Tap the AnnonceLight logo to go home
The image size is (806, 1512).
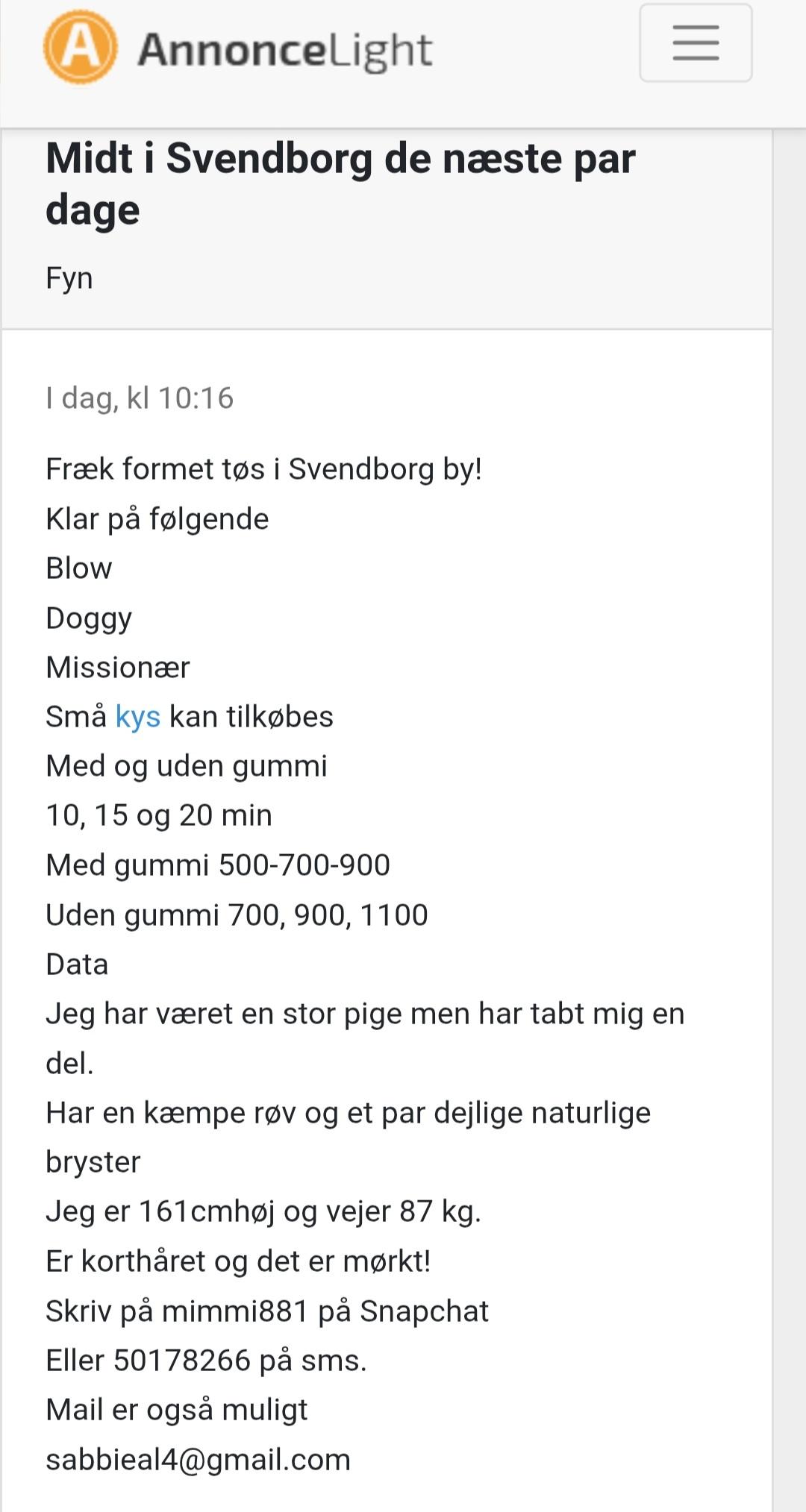[238, 48]
